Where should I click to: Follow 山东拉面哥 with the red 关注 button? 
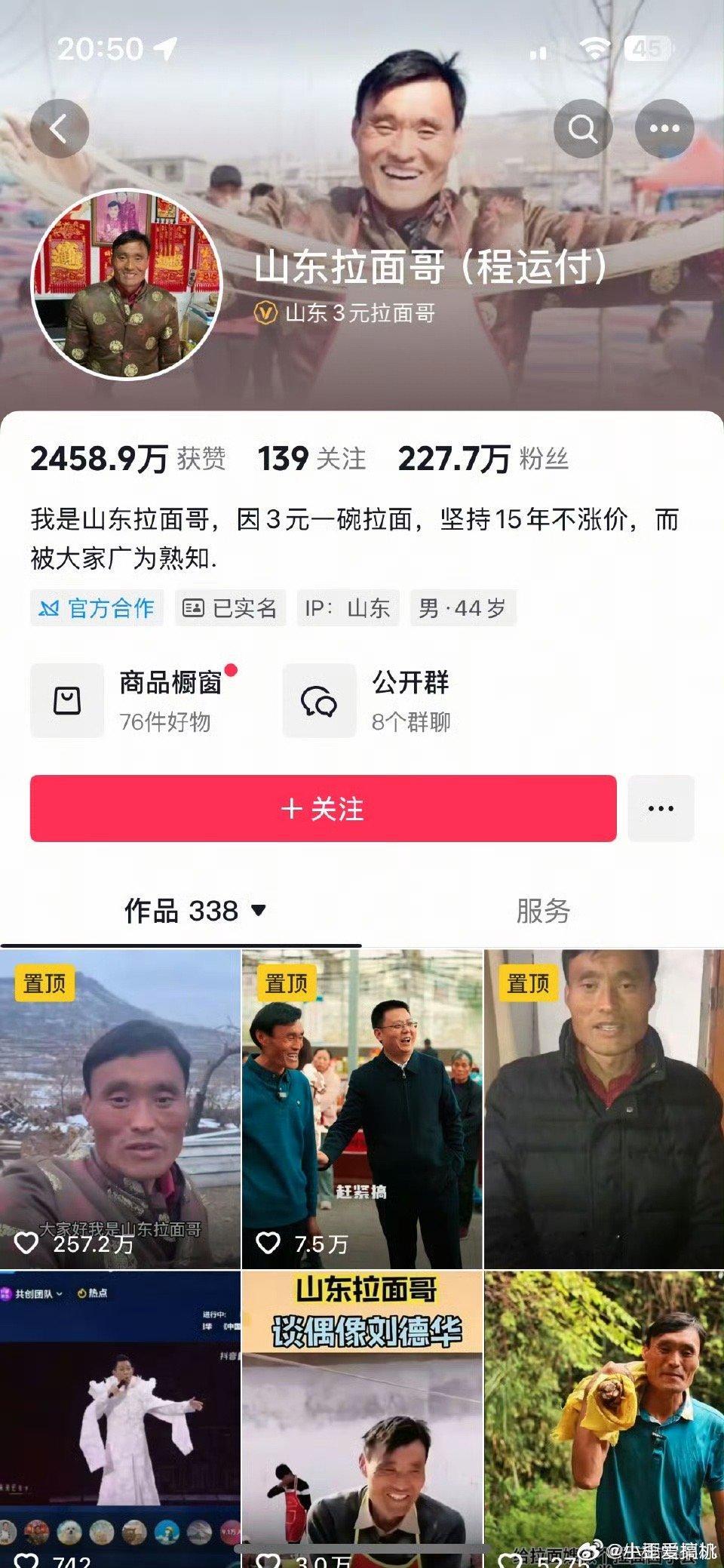[x=323, y=808]
